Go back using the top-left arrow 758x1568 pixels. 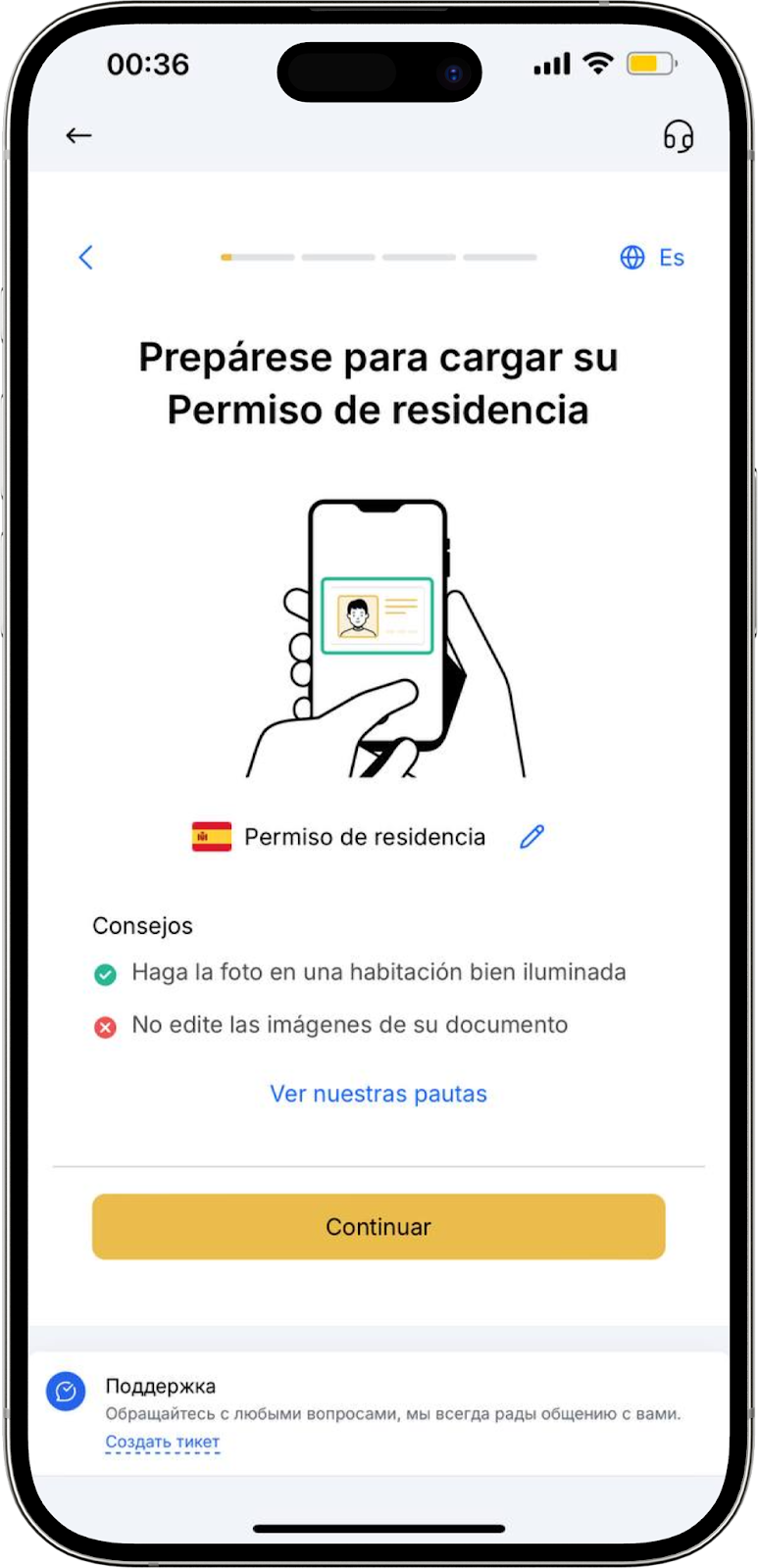tap(78, 135)
